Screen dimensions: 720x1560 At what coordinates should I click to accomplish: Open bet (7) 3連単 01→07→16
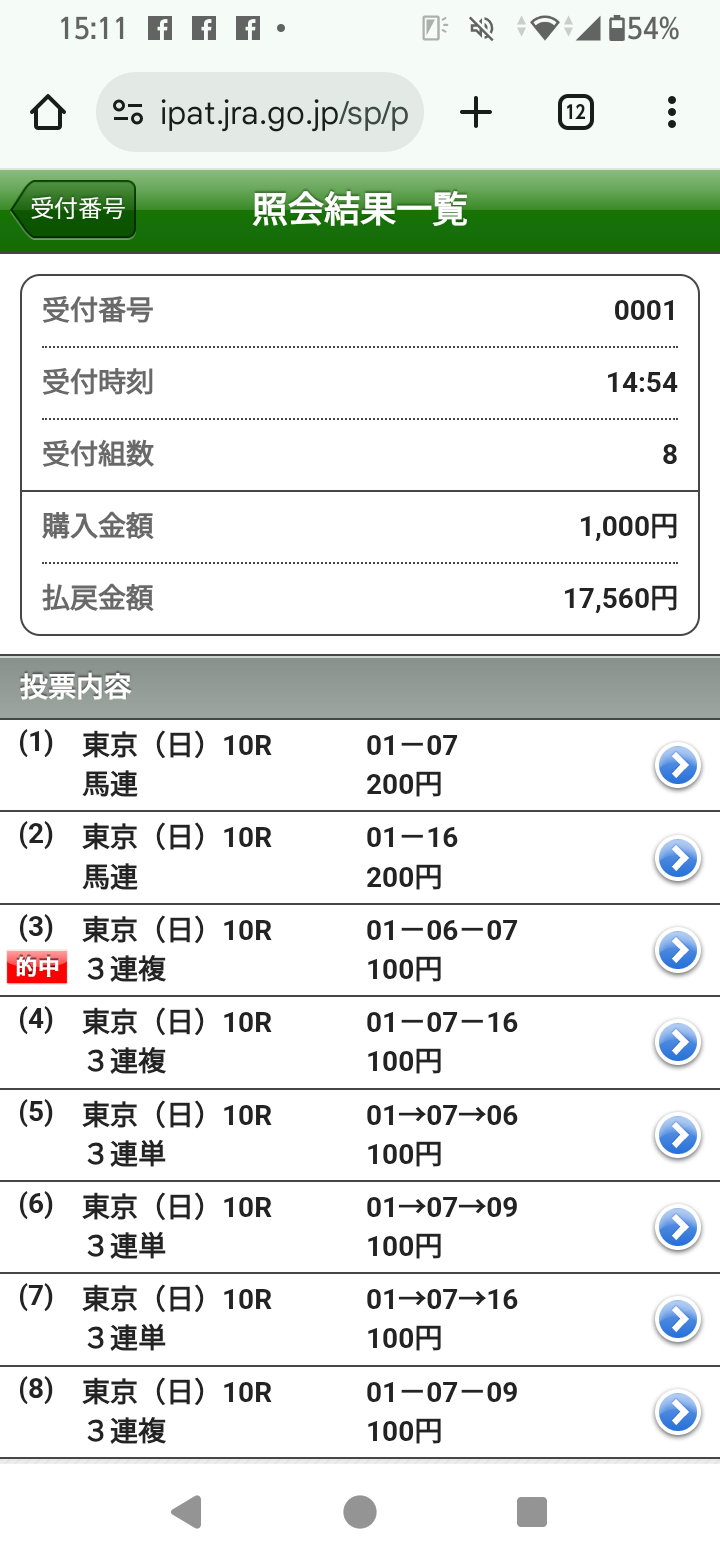click(677, 1320)
